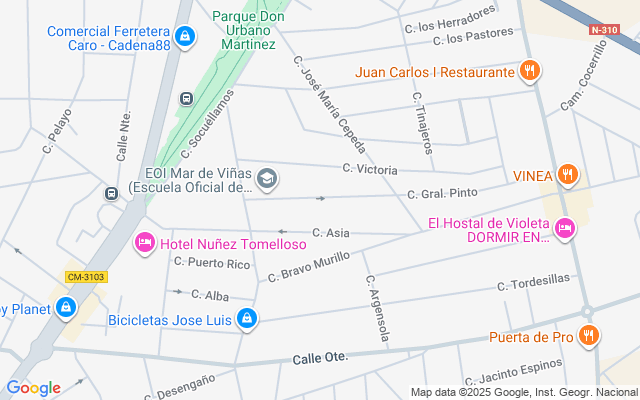Open the Hotel Nuñez Tomelloso marker

pyautogui.click(x=145, y=243)
